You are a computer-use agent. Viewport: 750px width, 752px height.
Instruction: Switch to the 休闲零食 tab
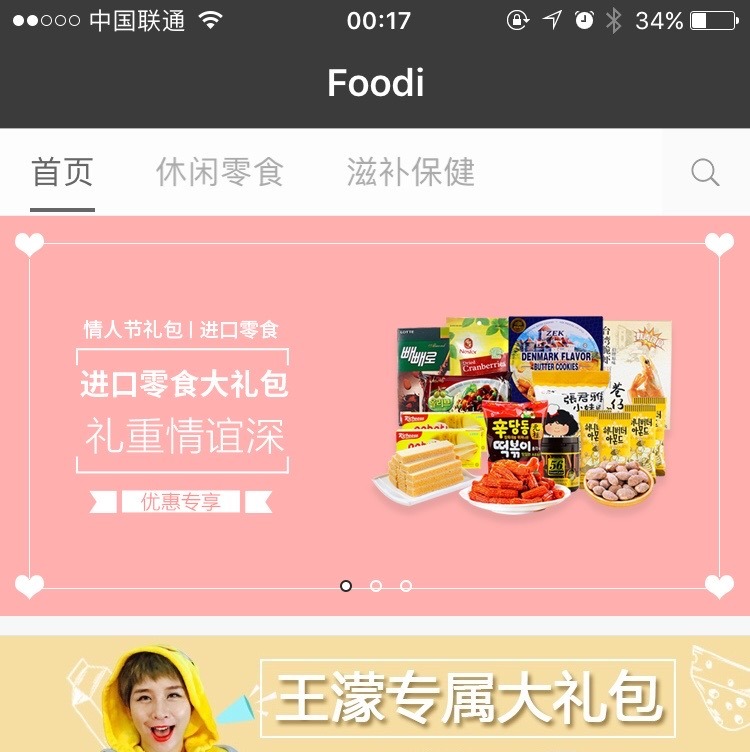pyautogui.click(x=220, y=172)
